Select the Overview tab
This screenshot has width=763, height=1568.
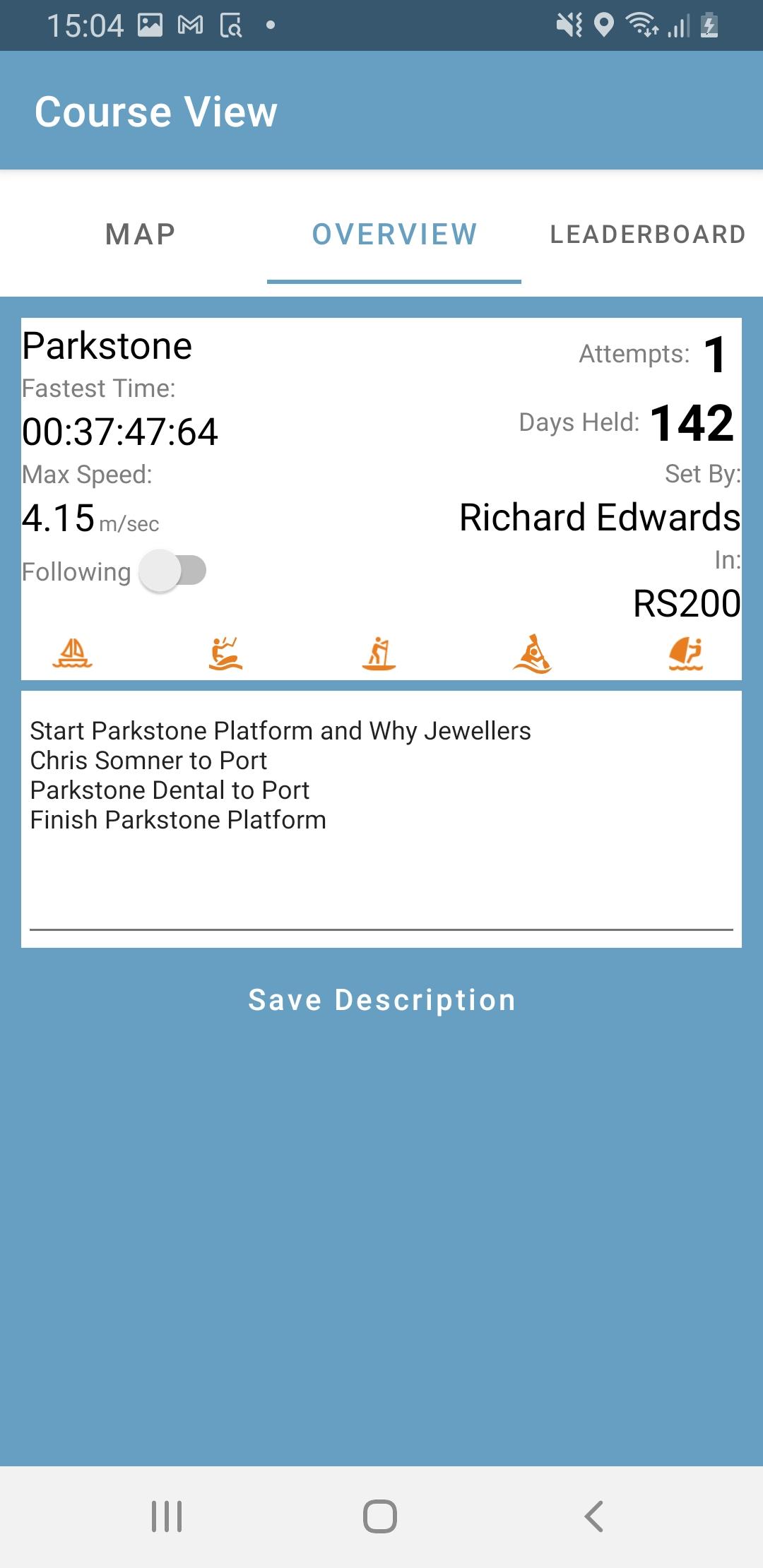tap(394, 234)
